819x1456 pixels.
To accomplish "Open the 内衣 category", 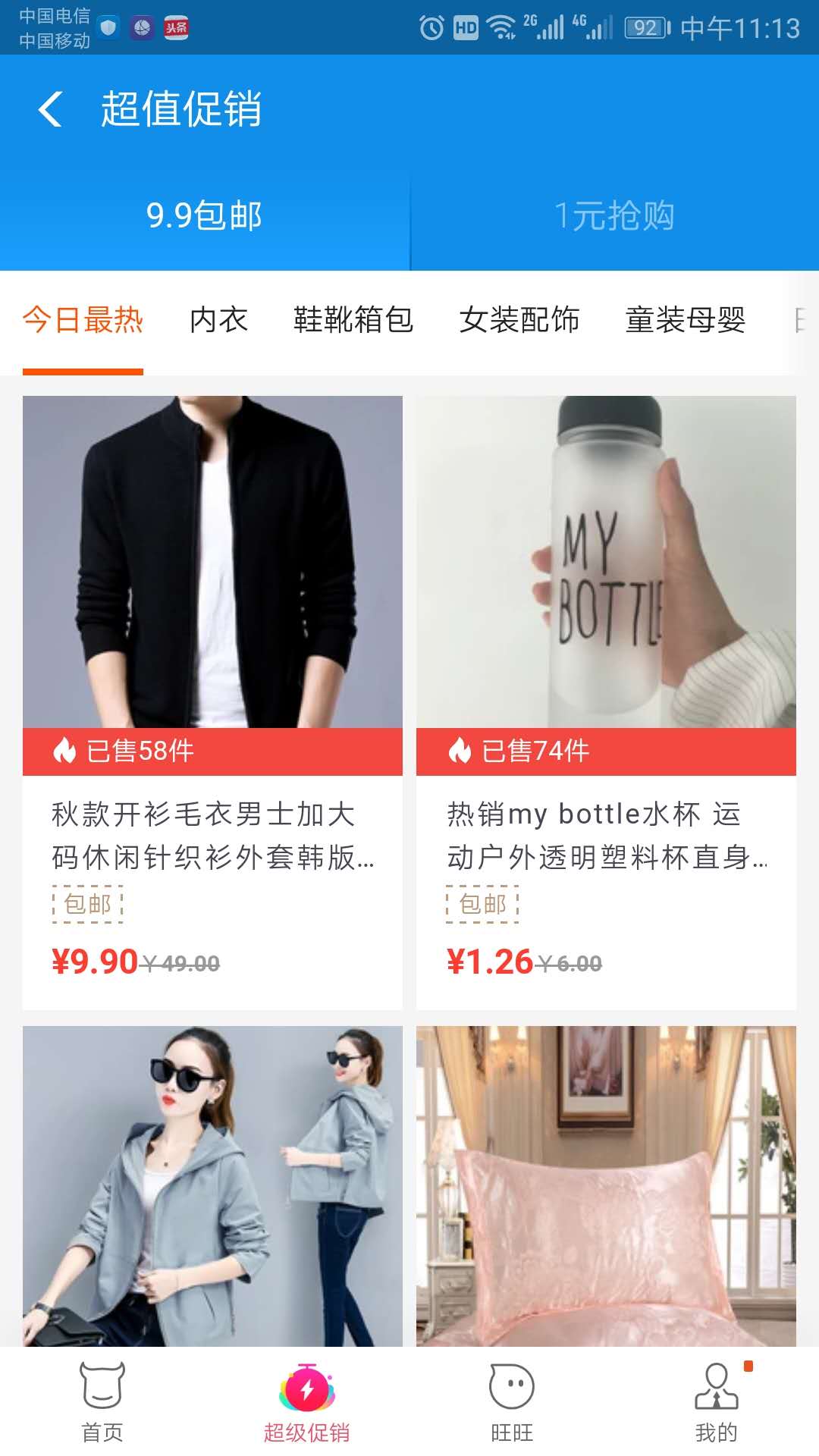I will pyautogui.click(x=218, y=321).
